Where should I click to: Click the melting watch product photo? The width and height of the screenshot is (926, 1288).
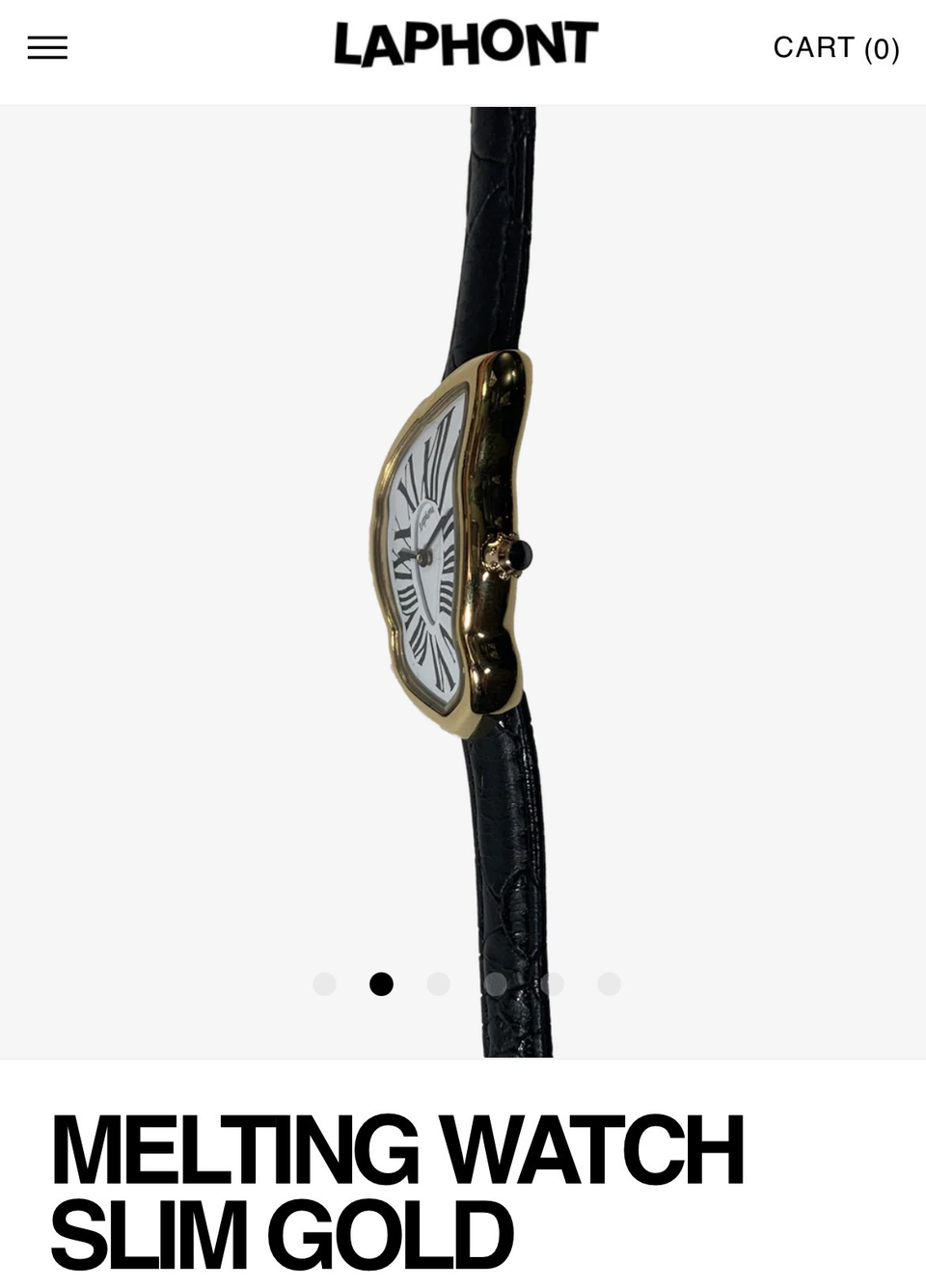tap(463, 540)
